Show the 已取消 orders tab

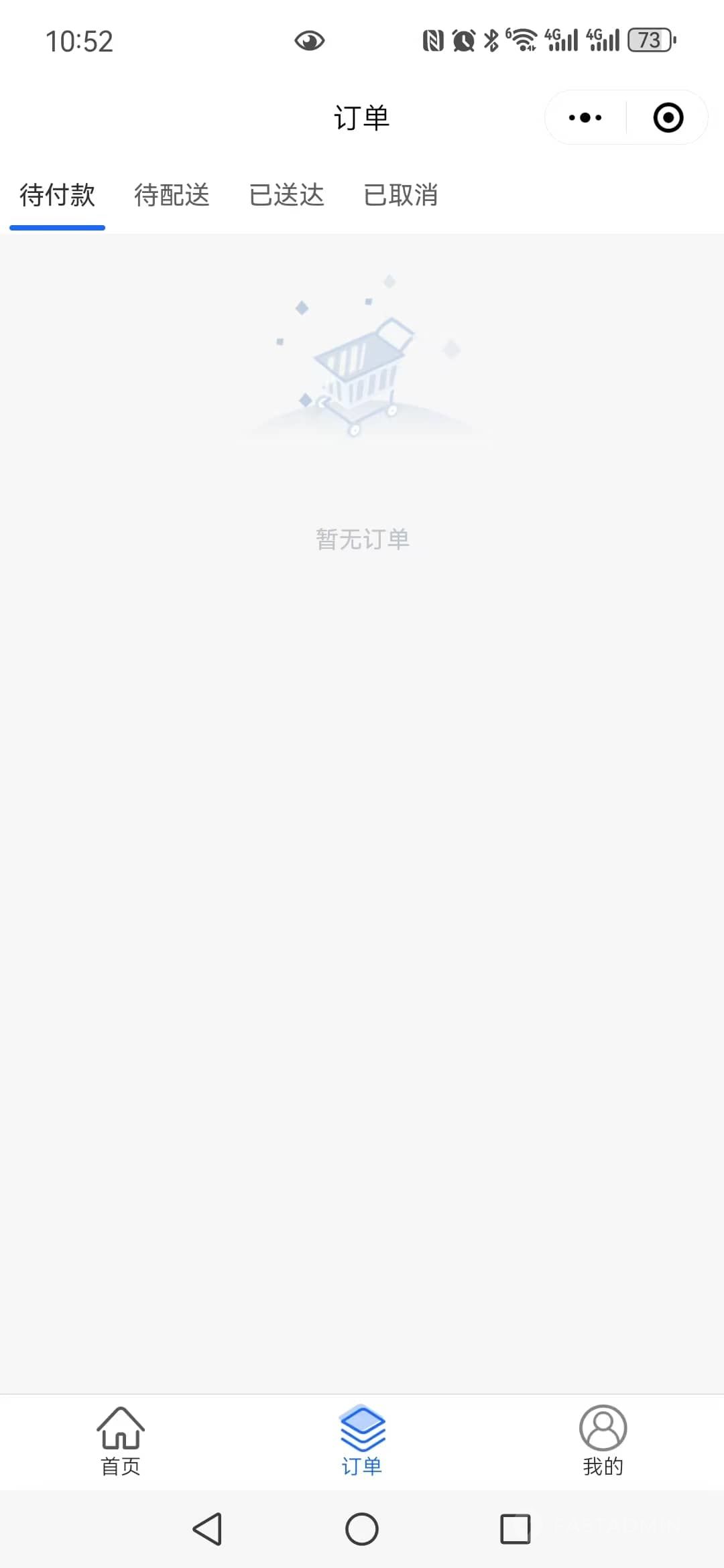401,195
